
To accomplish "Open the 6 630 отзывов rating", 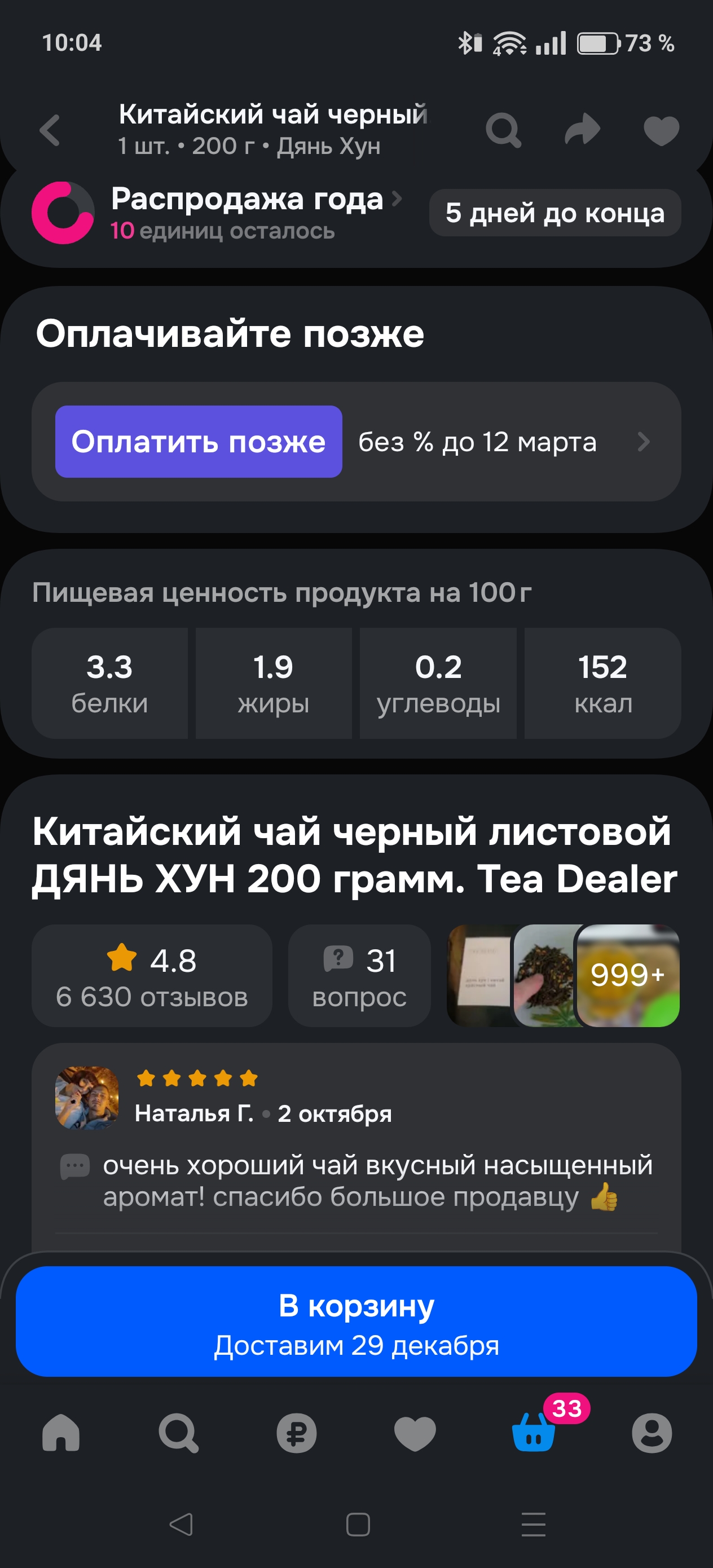I will point(152,976).
